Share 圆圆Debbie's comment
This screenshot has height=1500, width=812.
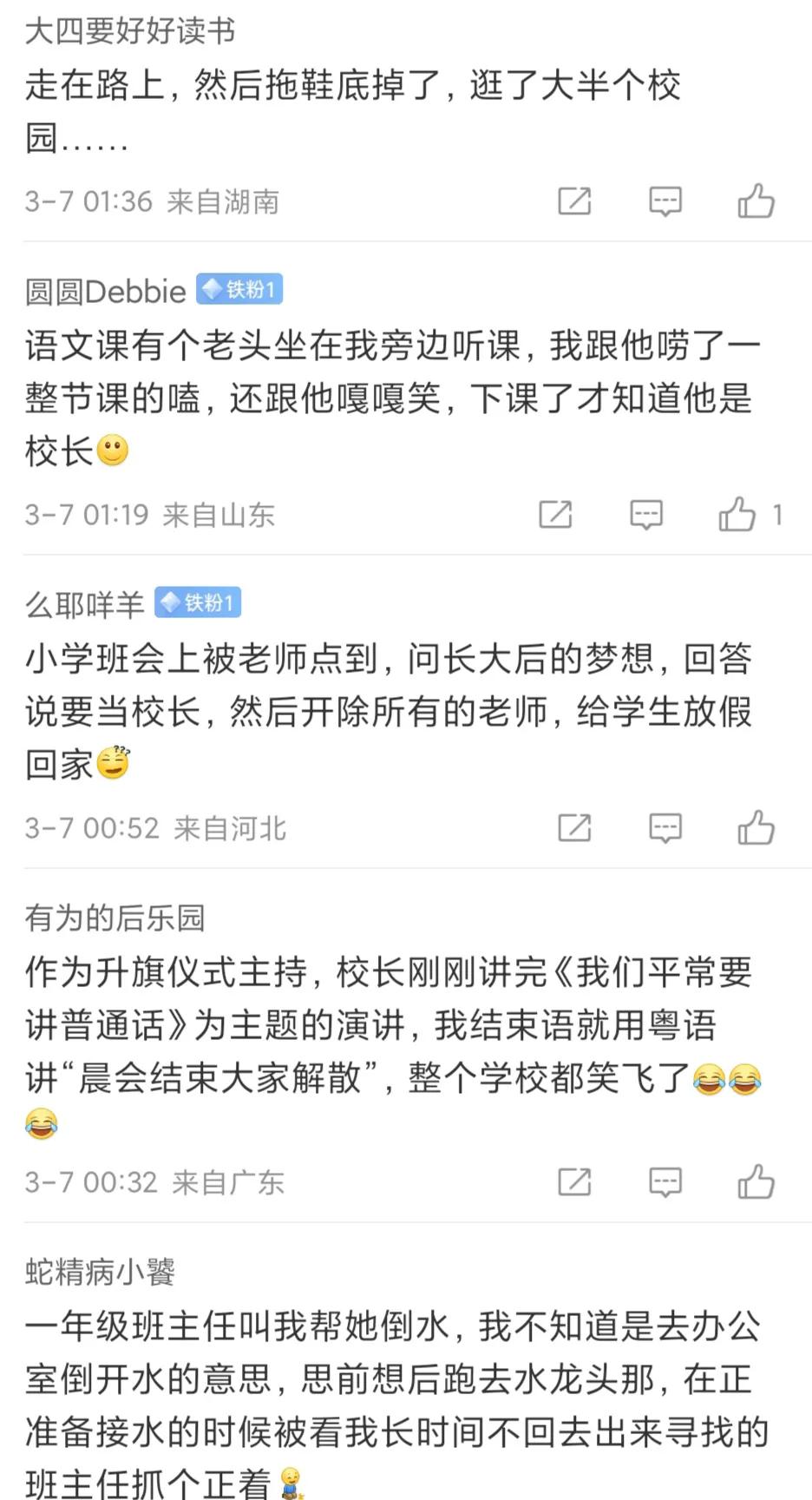(556, 515)
